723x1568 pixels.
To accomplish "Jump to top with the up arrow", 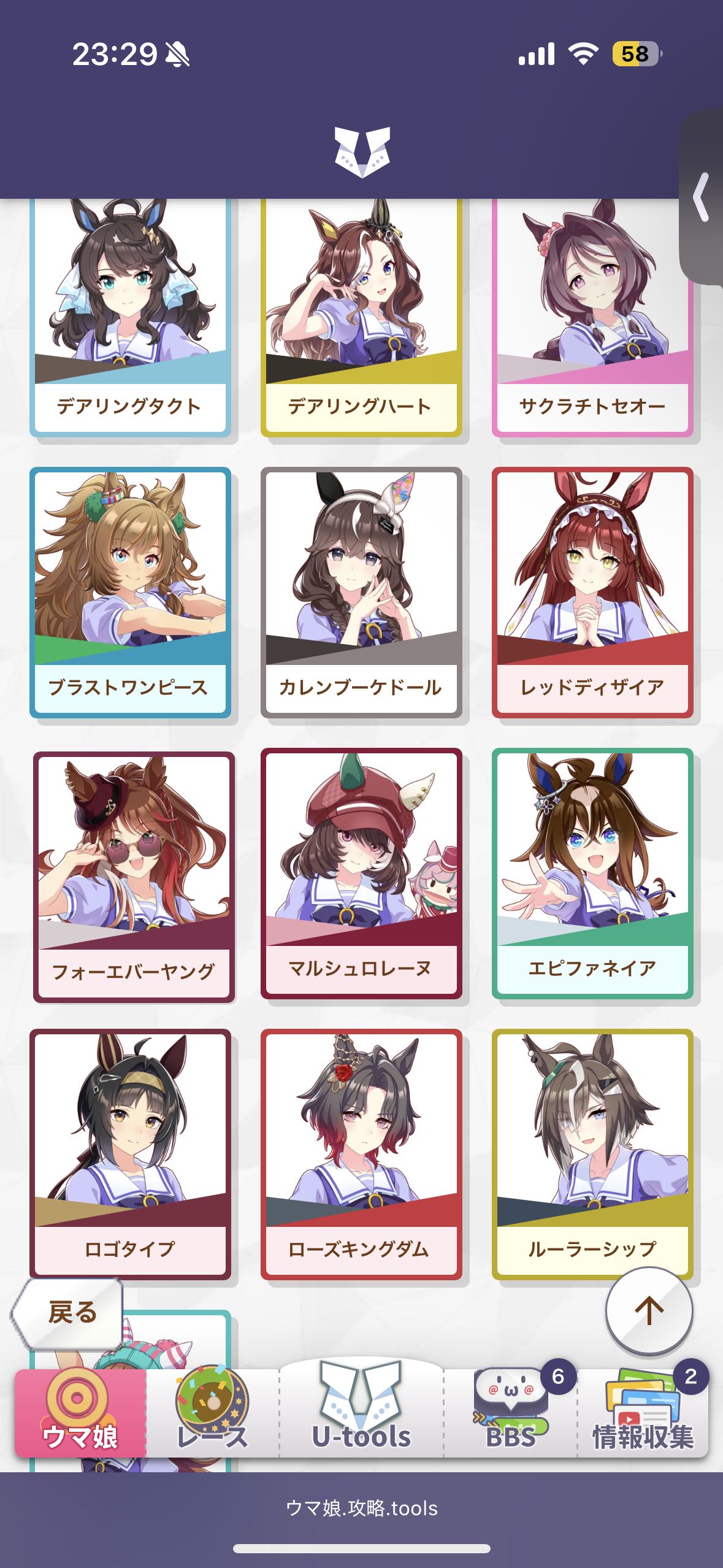I will [x=649, y=1310].
